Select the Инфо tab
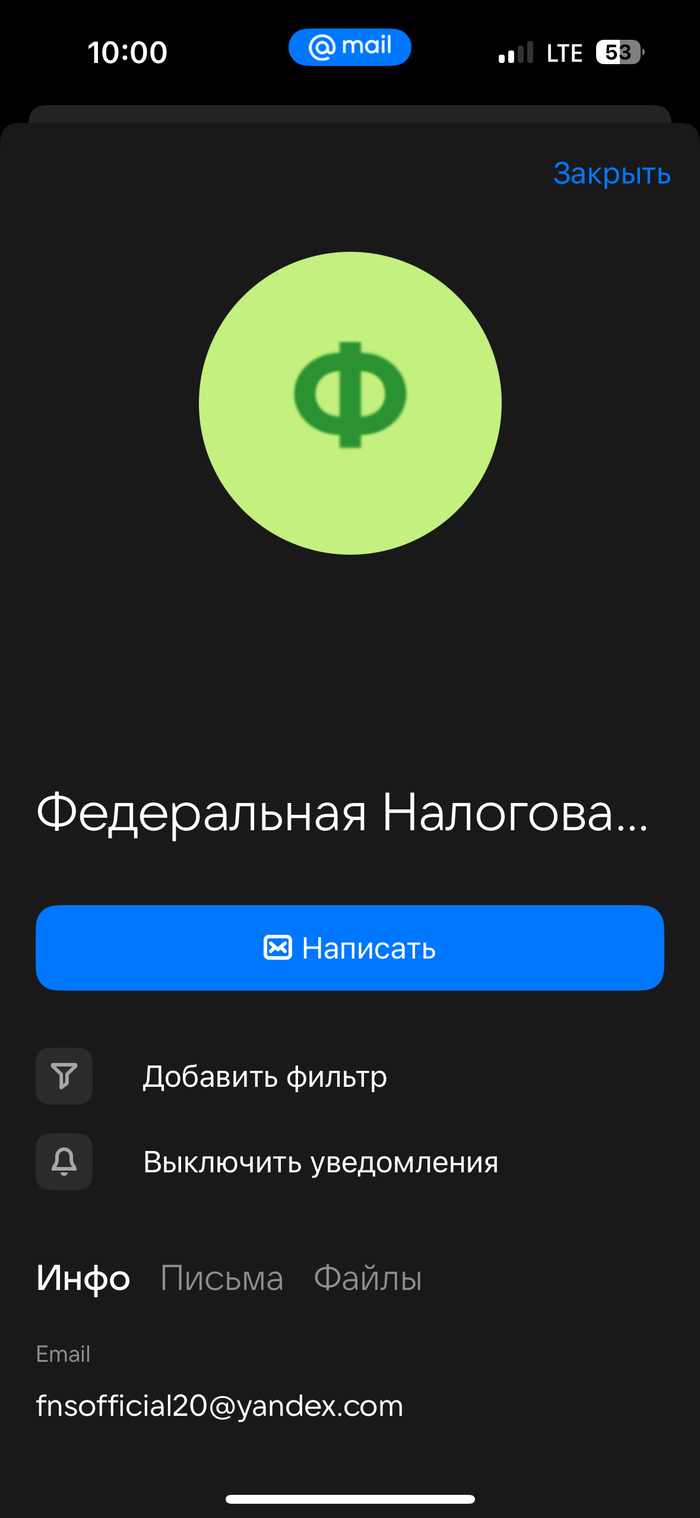The width and height of the screenshot is (700, 1518). 83,1279
